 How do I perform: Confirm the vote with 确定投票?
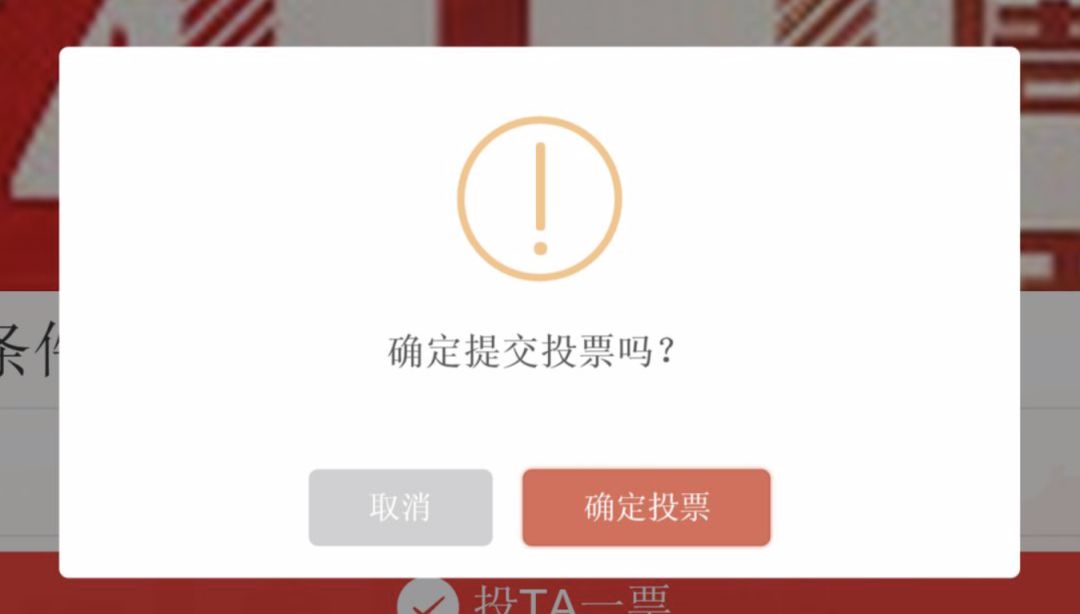coord(646,507)
